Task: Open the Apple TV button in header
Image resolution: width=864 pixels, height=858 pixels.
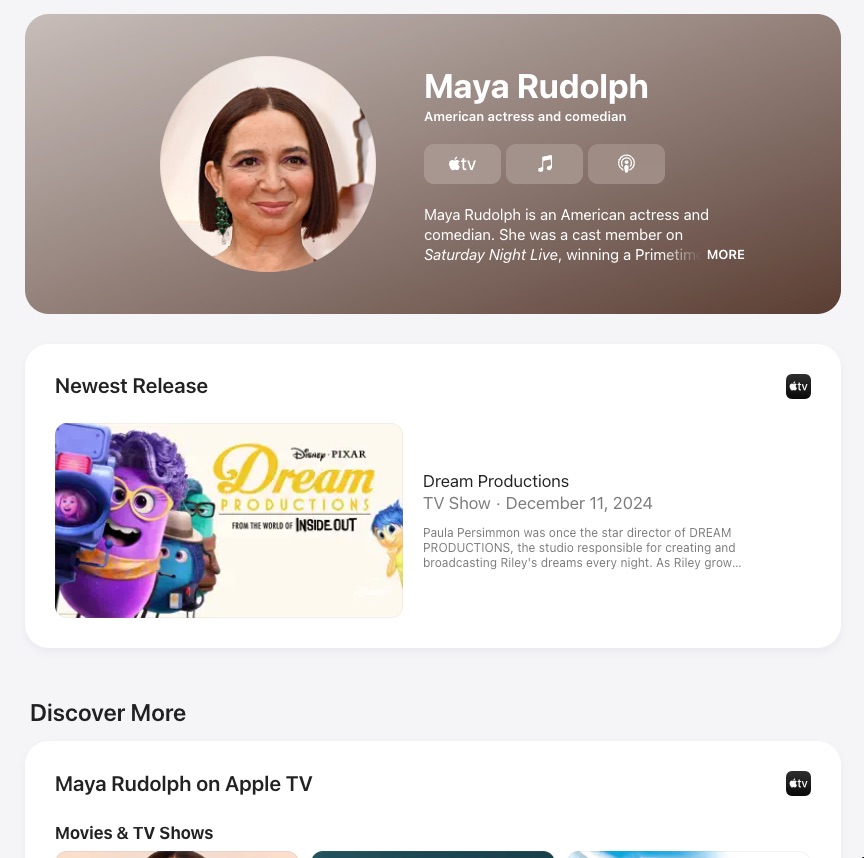Action: [x=462, y=164]
